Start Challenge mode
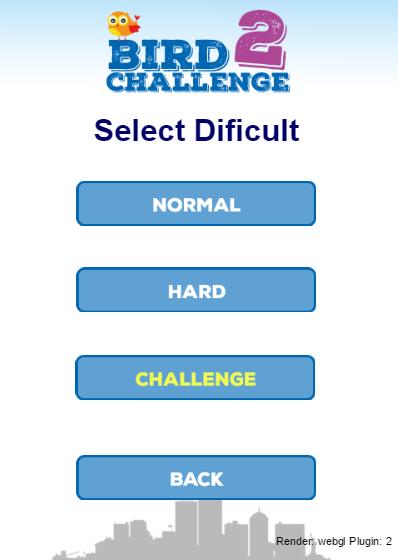 pyautogui.click(x=195, y=378)
